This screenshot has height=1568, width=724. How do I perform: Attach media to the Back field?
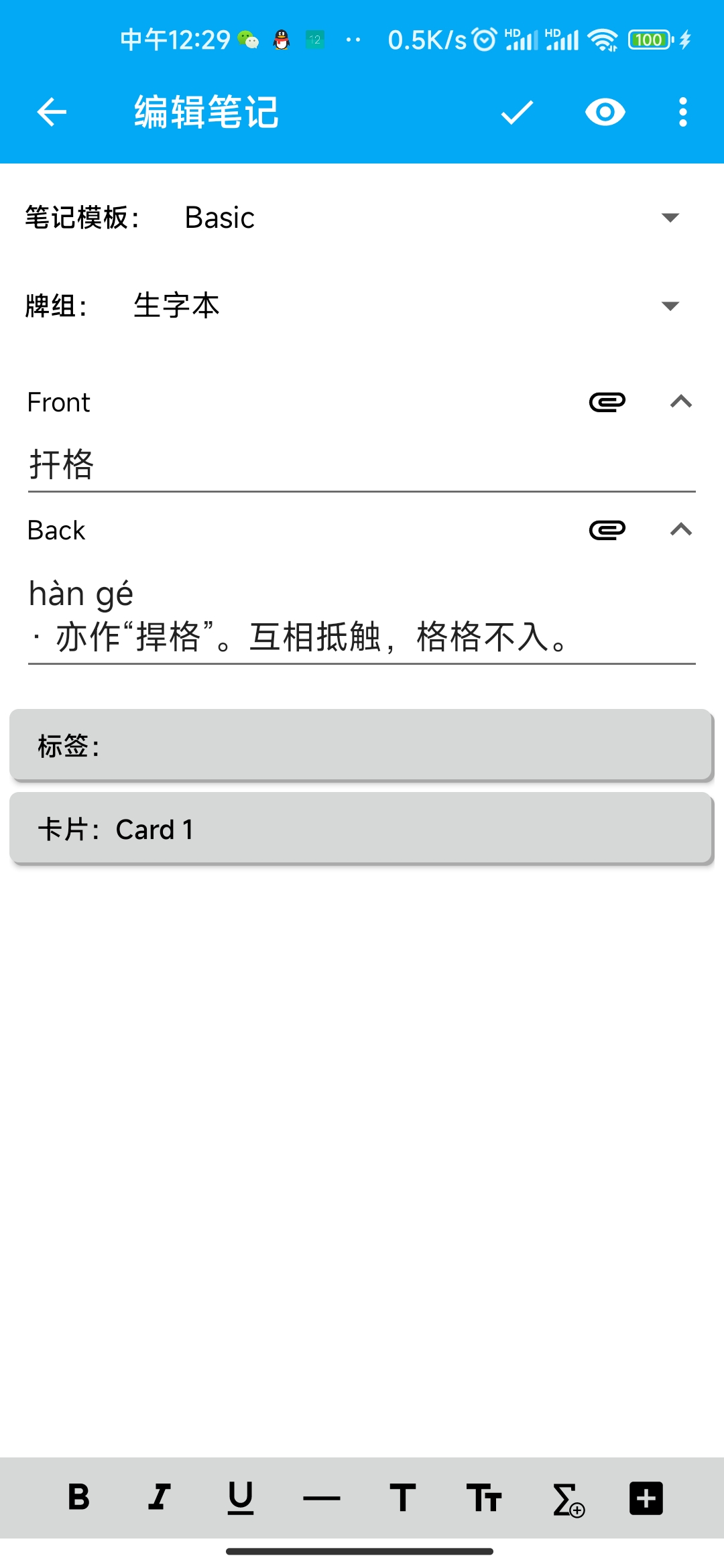tap(607, 530)
